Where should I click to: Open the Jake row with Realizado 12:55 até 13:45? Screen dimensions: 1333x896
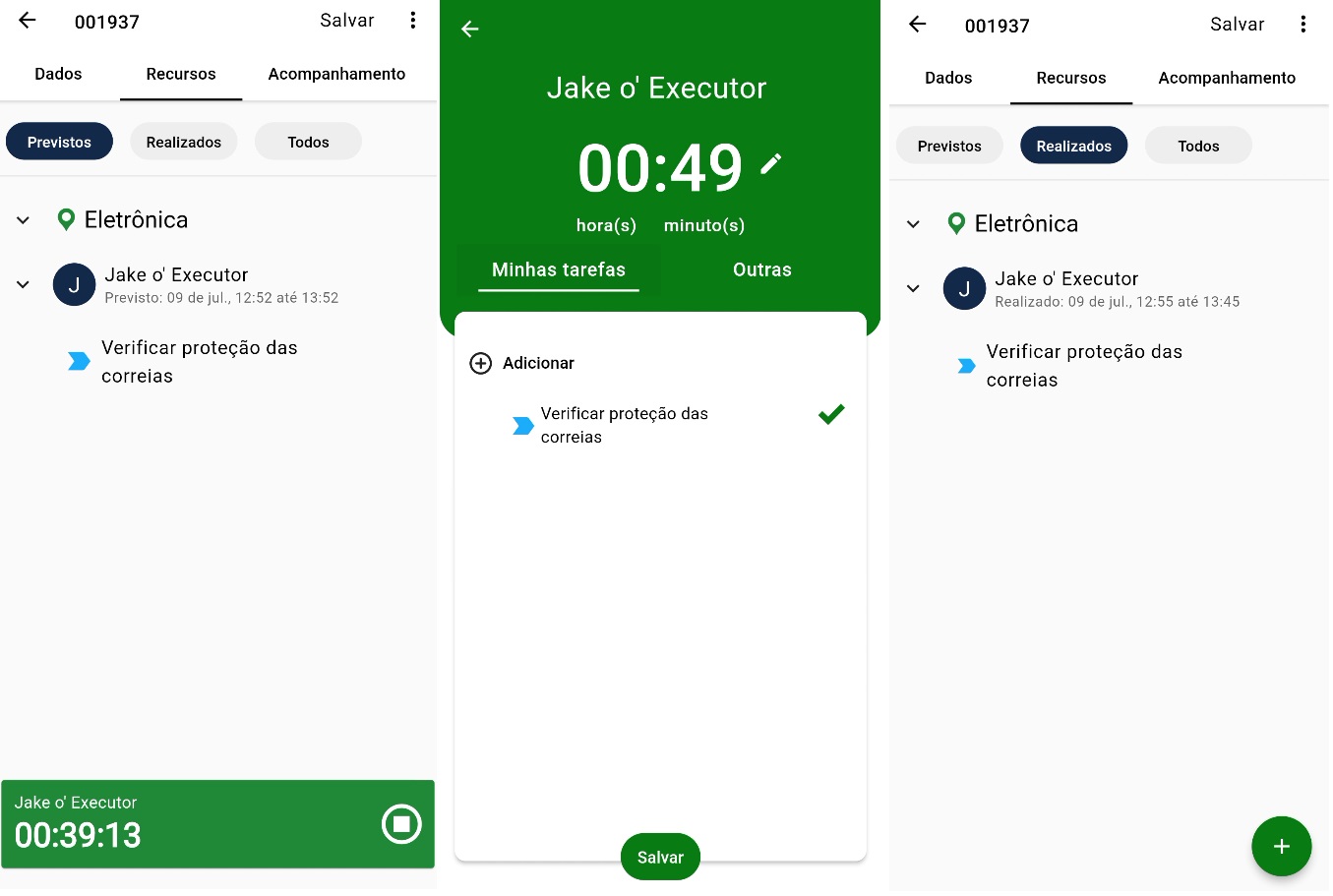click(1116, 288)
